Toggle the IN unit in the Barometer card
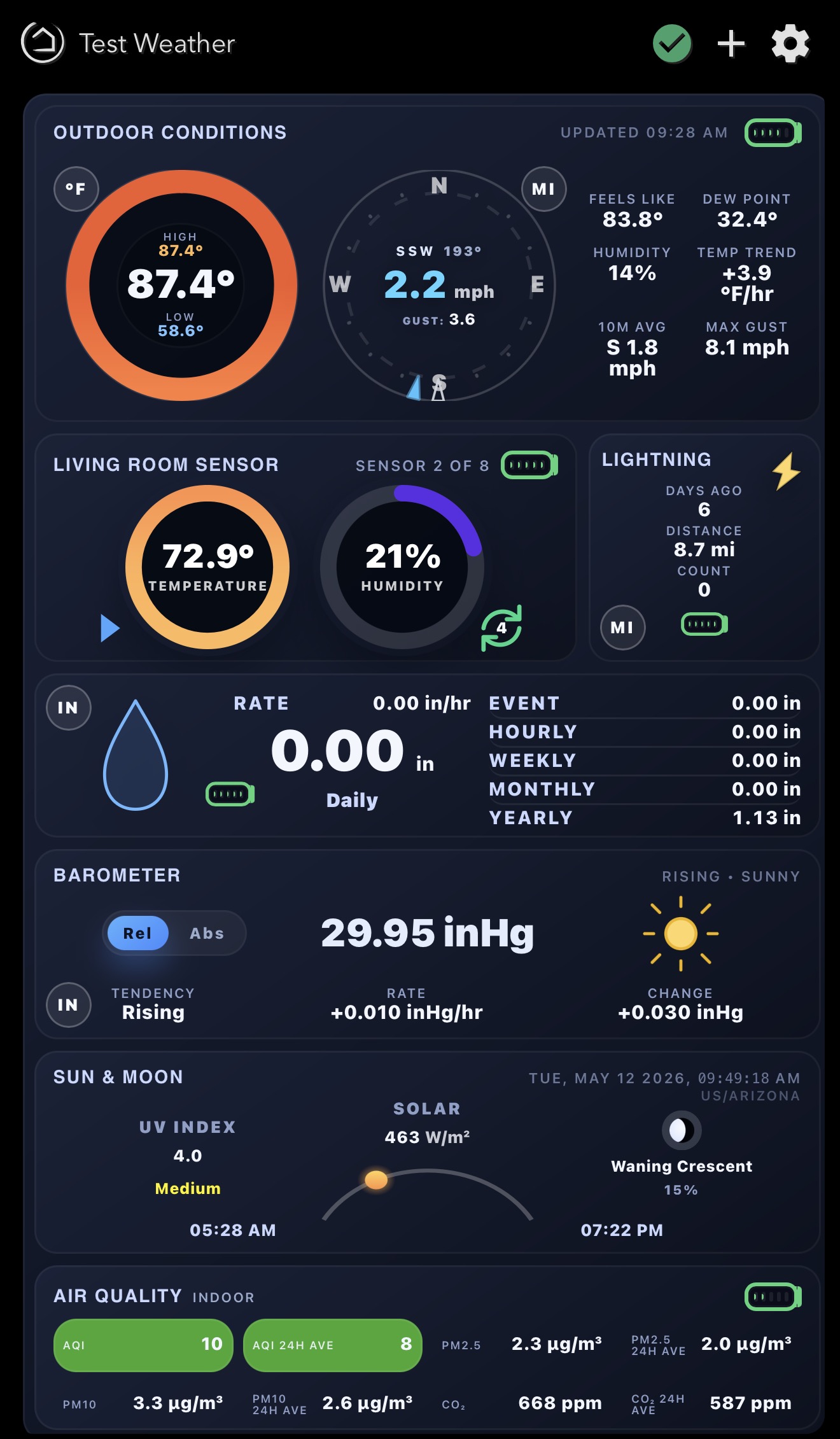This screenshot has height=1439, width=840. 68,1005
